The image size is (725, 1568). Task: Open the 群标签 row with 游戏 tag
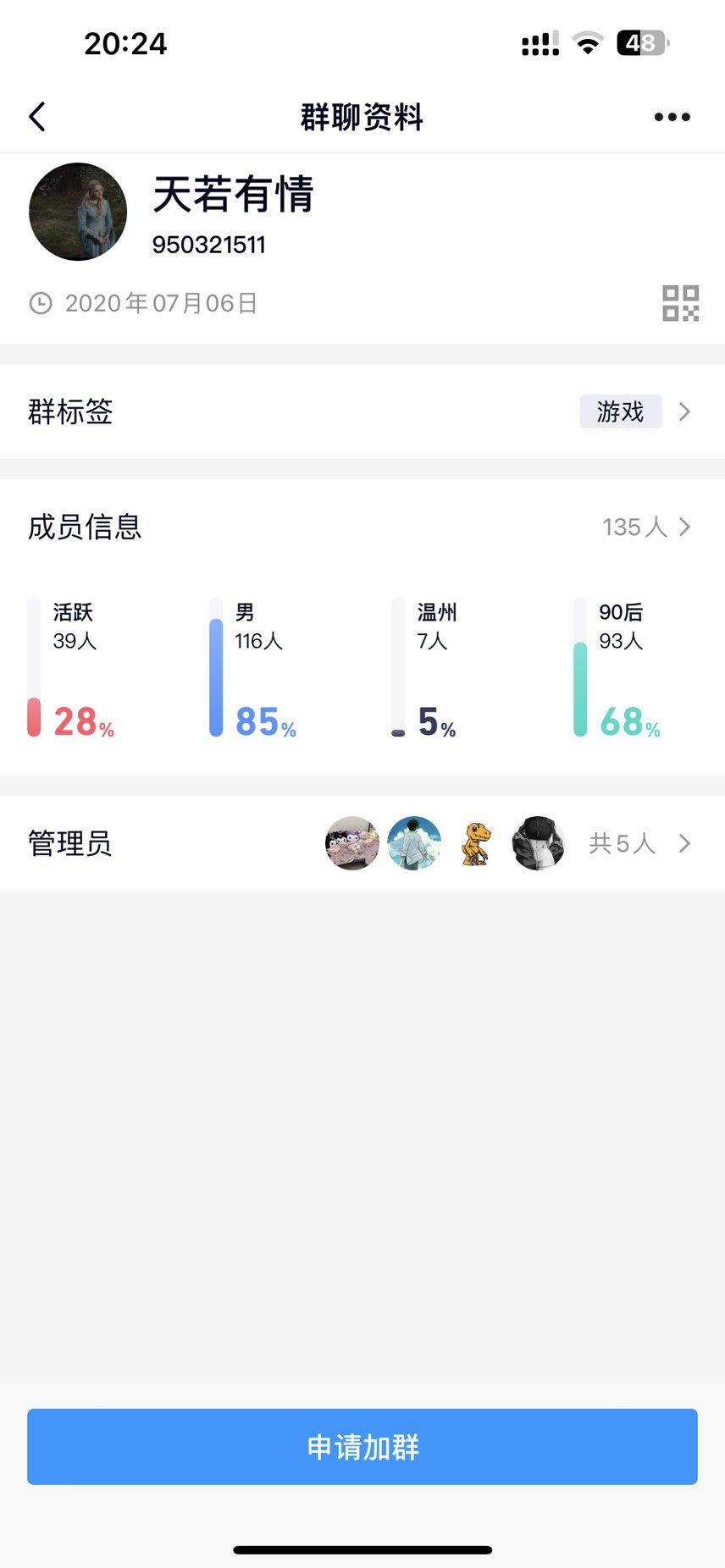coord(362,411)
